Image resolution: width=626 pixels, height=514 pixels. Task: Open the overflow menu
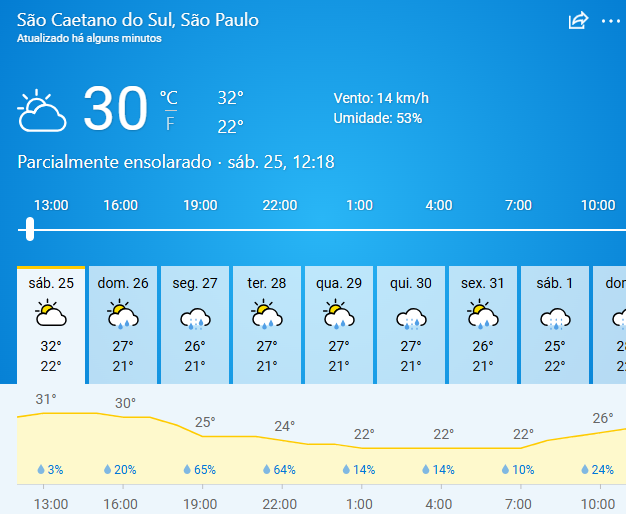pos(611,21)
